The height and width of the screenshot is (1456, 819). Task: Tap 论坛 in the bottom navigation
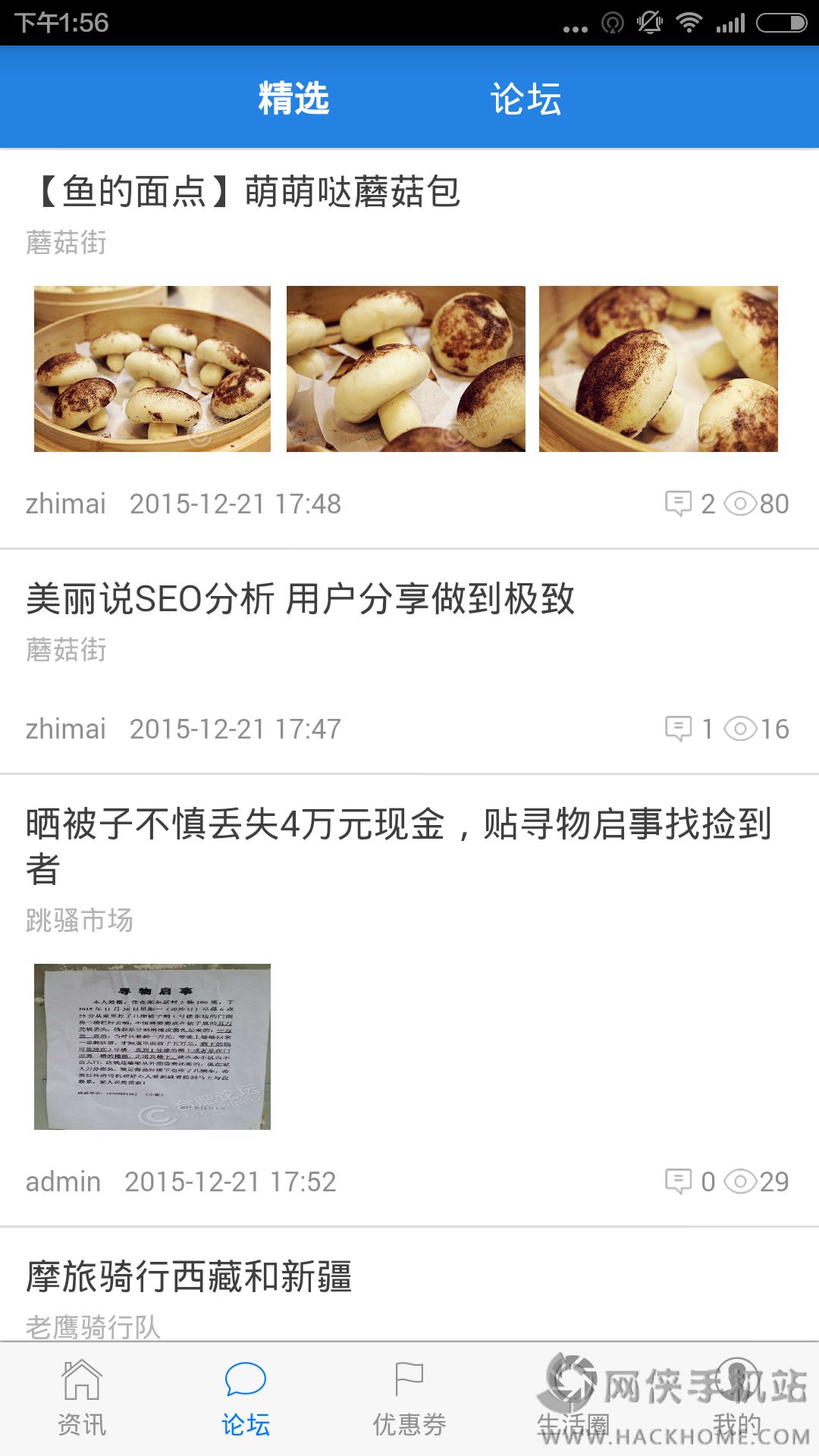pos(246,1398)
